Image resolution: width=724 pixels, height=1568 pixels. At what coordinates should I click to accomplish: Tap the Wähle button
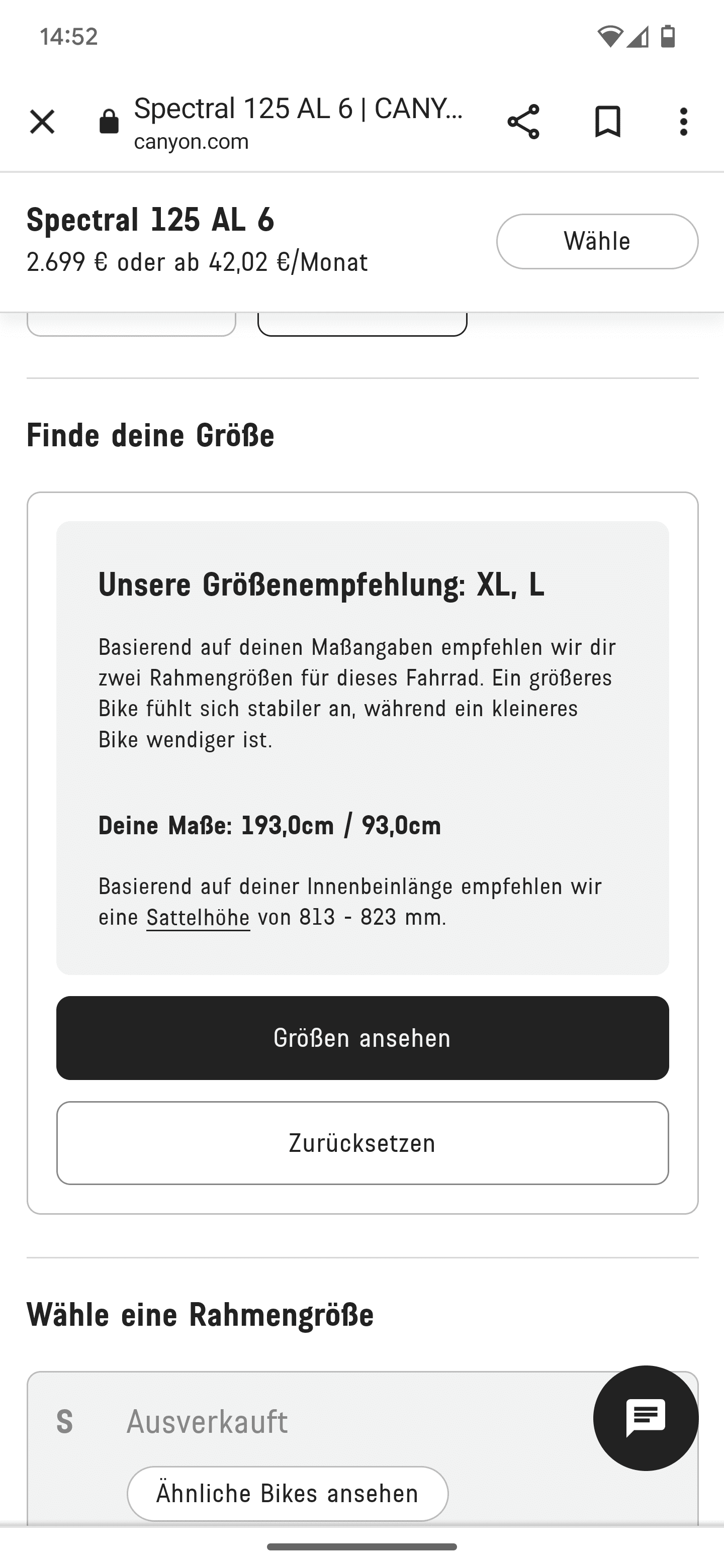(x=597, y=241)
